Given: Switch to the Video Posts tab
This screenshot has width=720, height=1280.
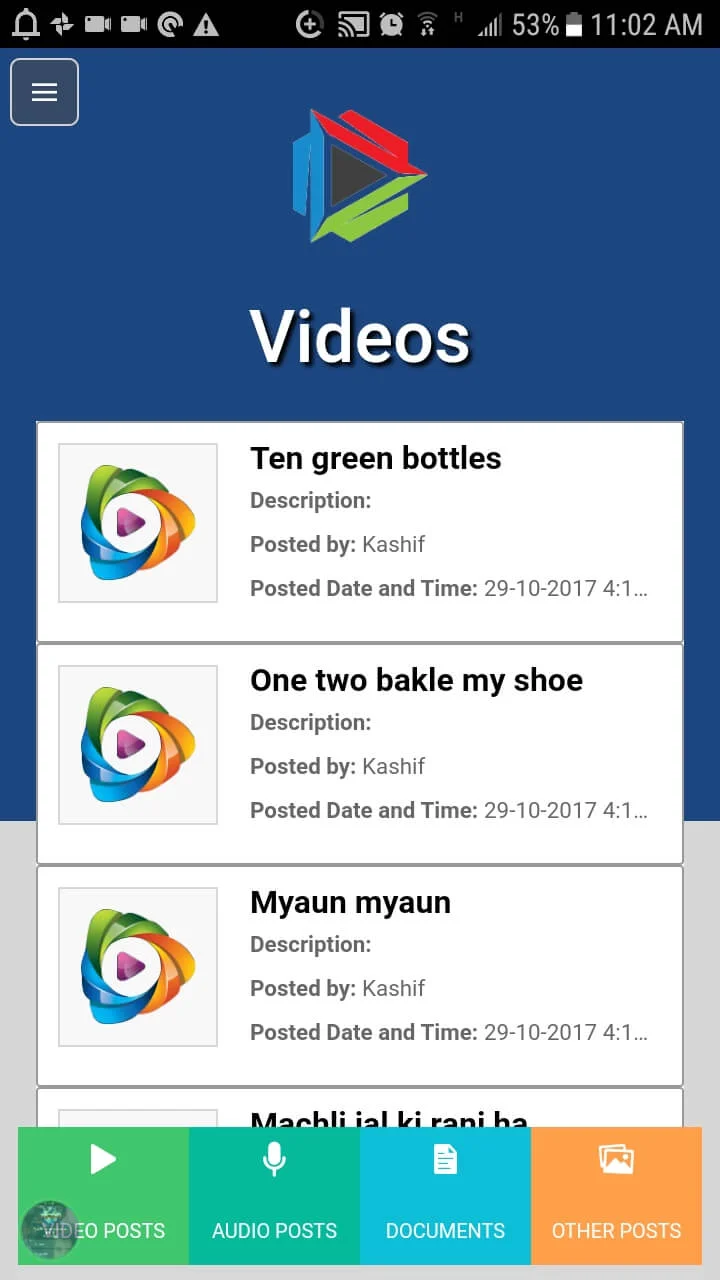Looking at the screenshot, I should tap(104, 1195).
